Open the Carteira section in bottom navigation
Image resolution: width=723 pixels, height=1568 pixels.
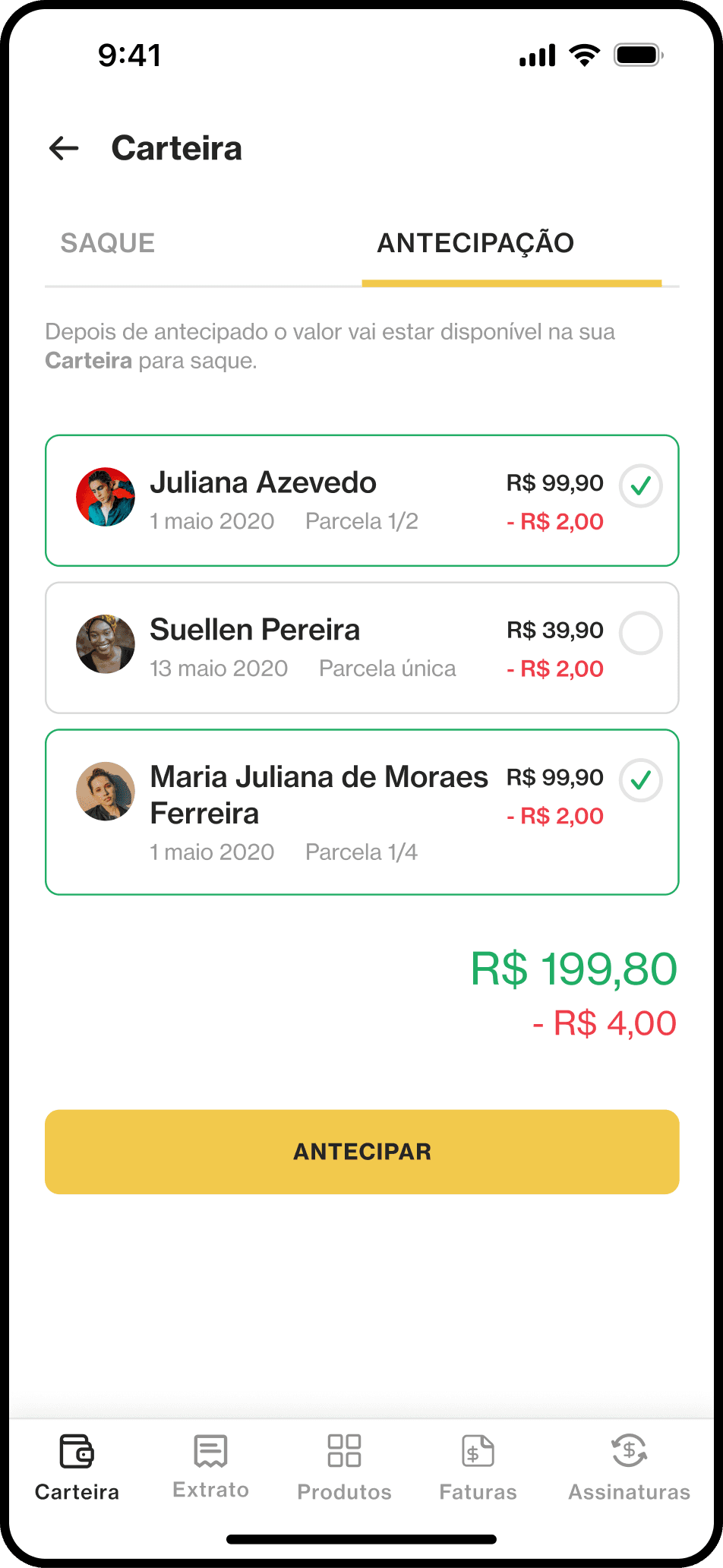pyautogui.click(x=76, y=1466)
